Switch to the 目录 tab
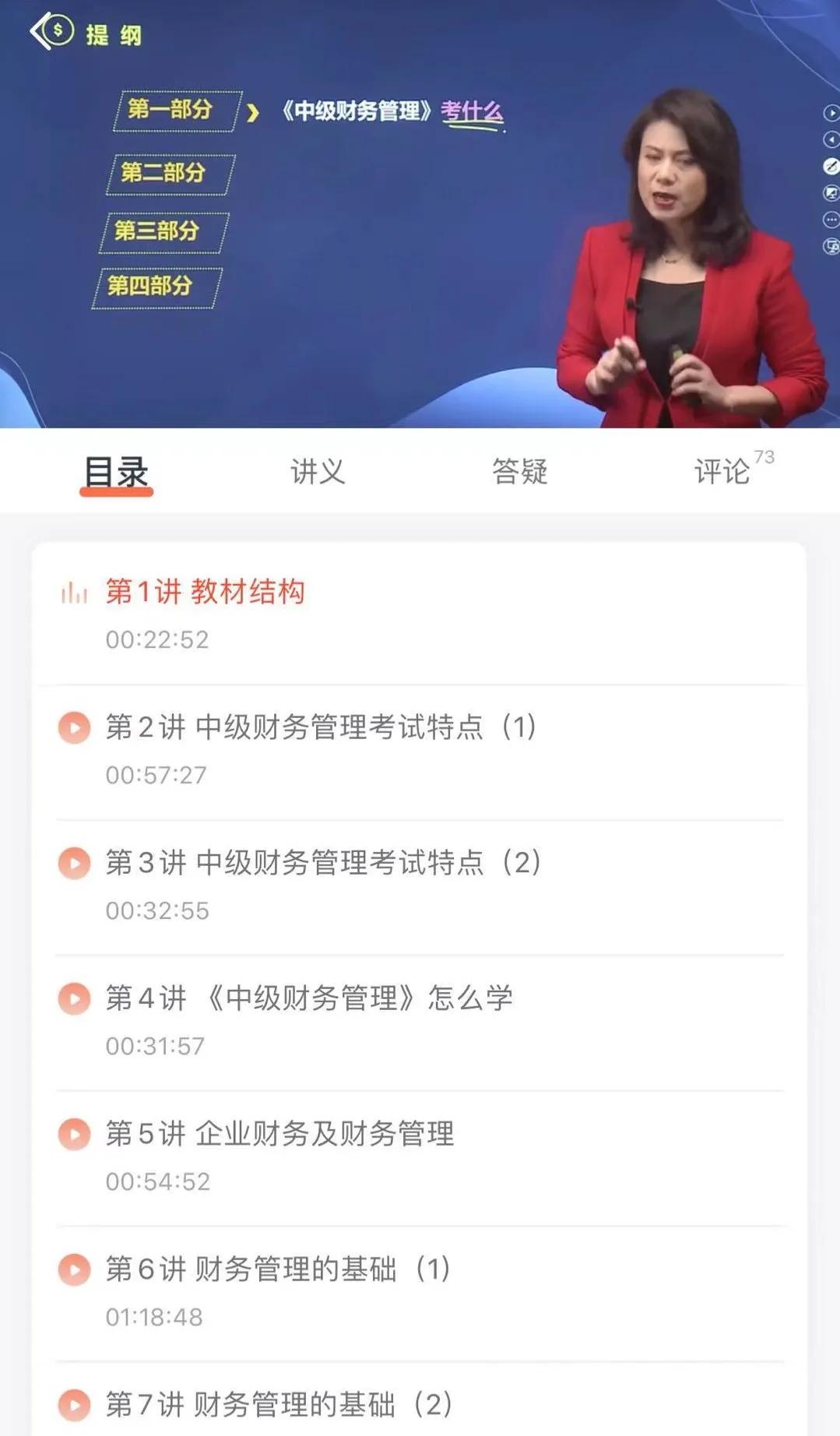Screen dimensions: 840x1436 point(116,472)
